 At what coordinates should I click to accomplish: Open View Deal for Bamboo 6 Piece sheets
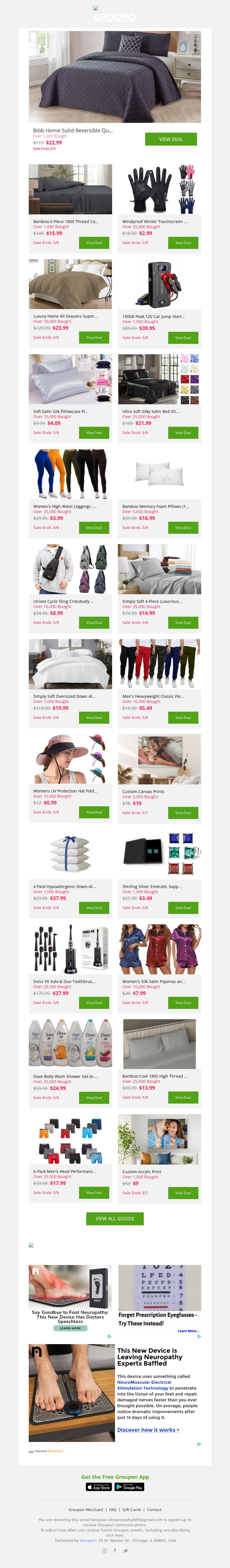(x=94, y=242)
